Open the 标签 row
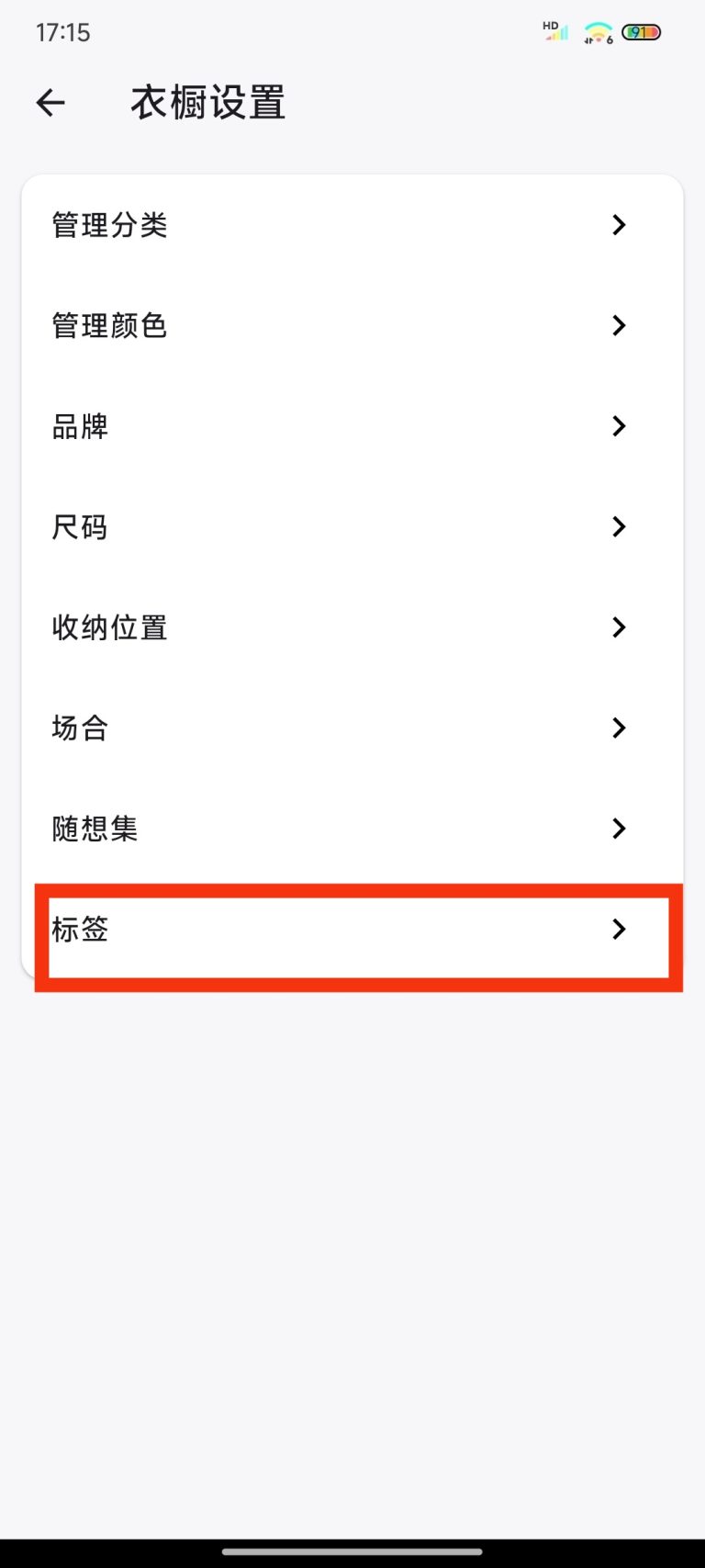 coord(352,930)
